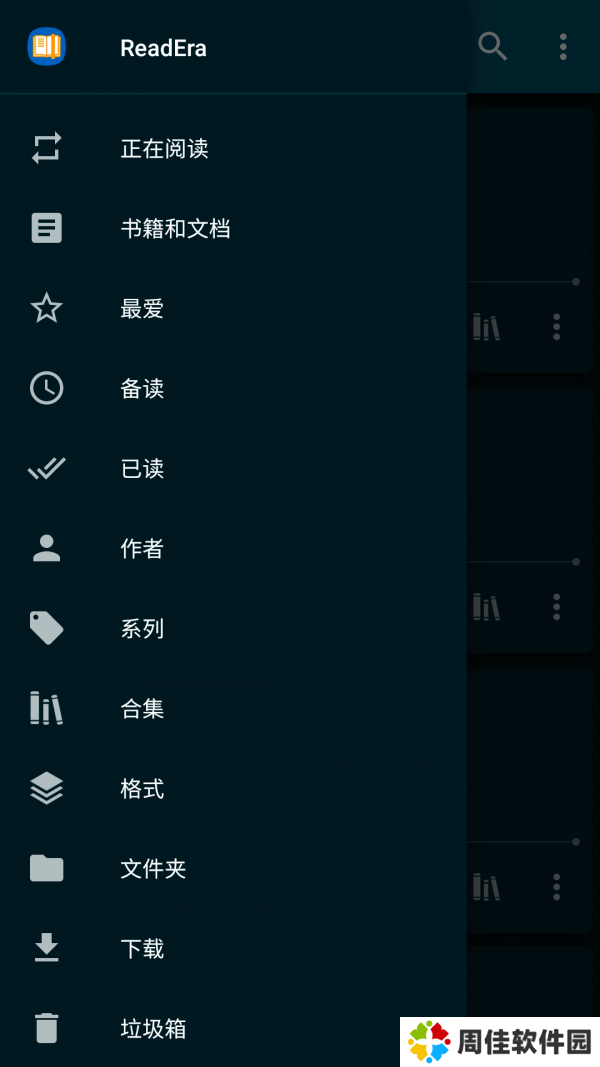Browse by 格式 format

click(142, 789)
